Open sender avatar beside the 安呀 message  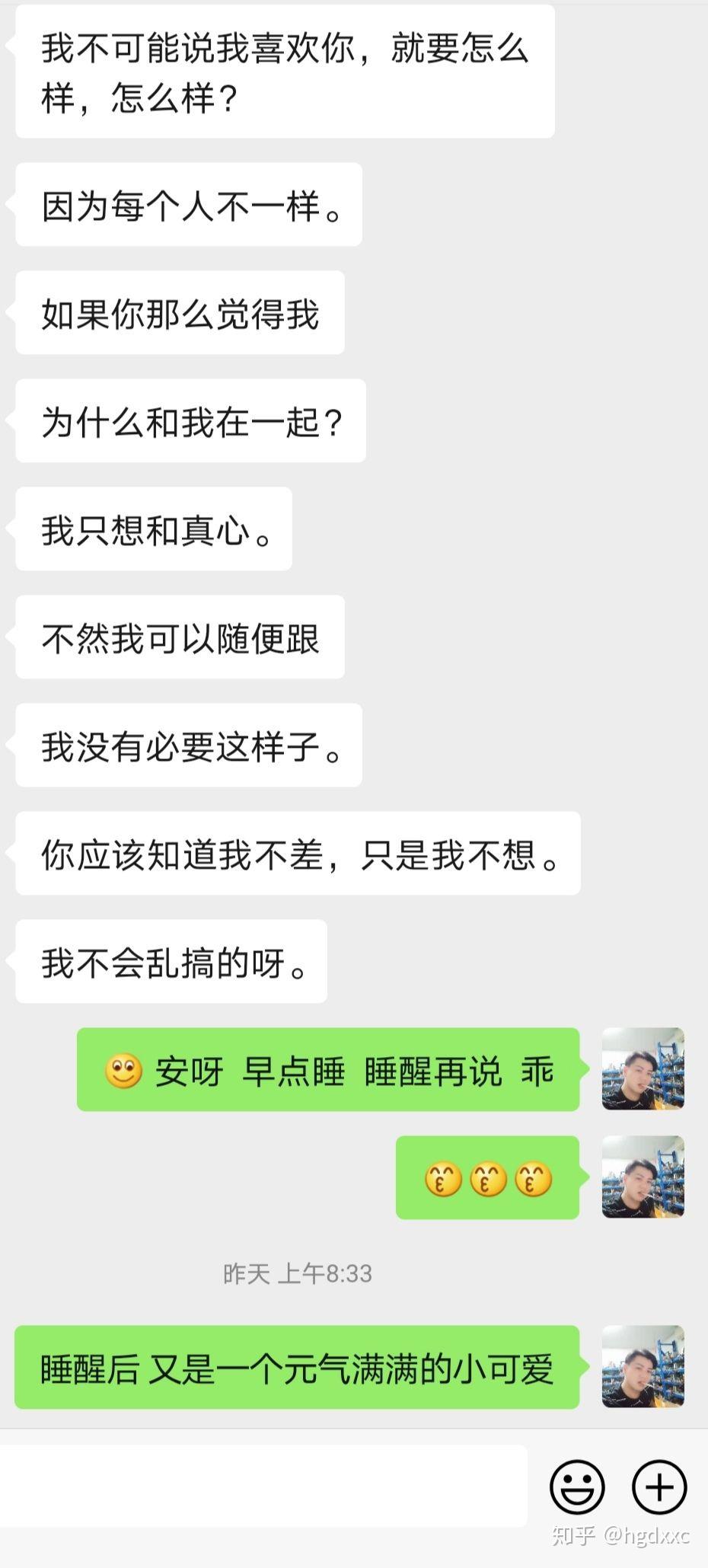click(x=643, y=1069)
